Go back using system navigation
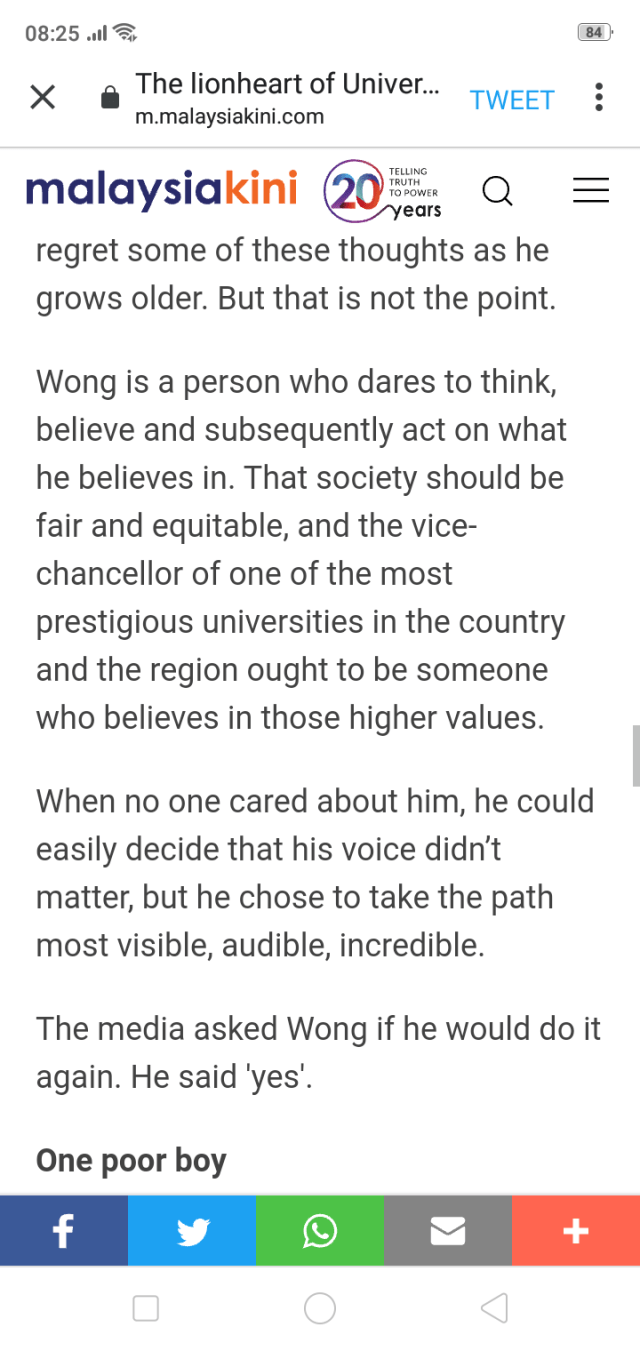The height and width of the screenshot is (1351, 640). click(494, 1308)
